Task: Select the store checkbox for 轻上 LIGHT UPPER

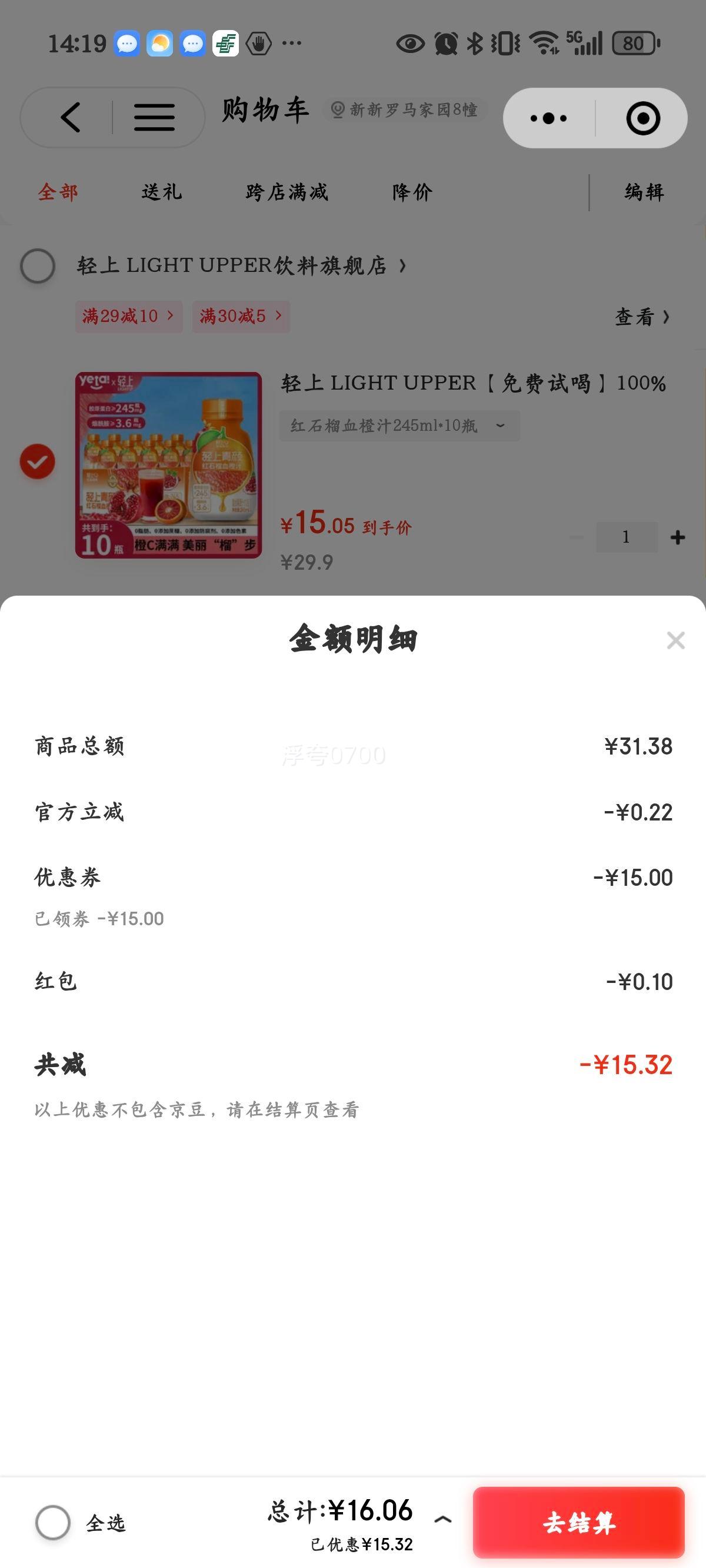Action: 38,265
